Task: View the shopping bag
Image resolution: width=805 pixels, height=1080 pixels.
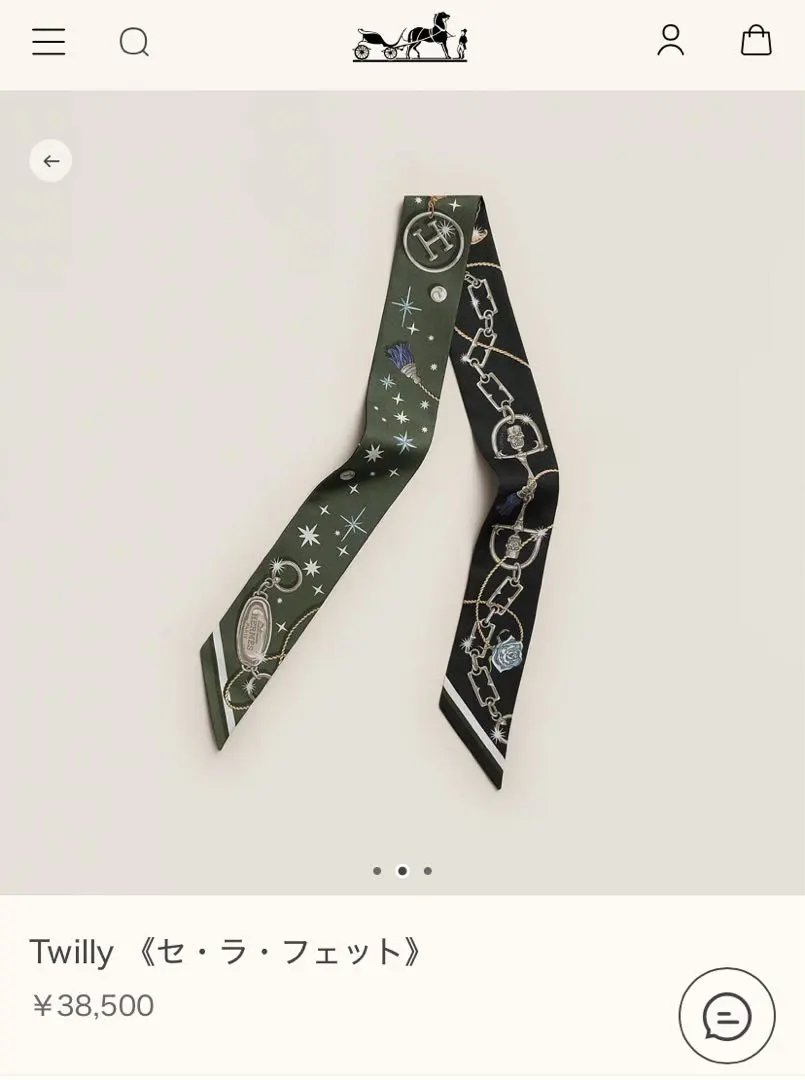Action: [756, 40]
